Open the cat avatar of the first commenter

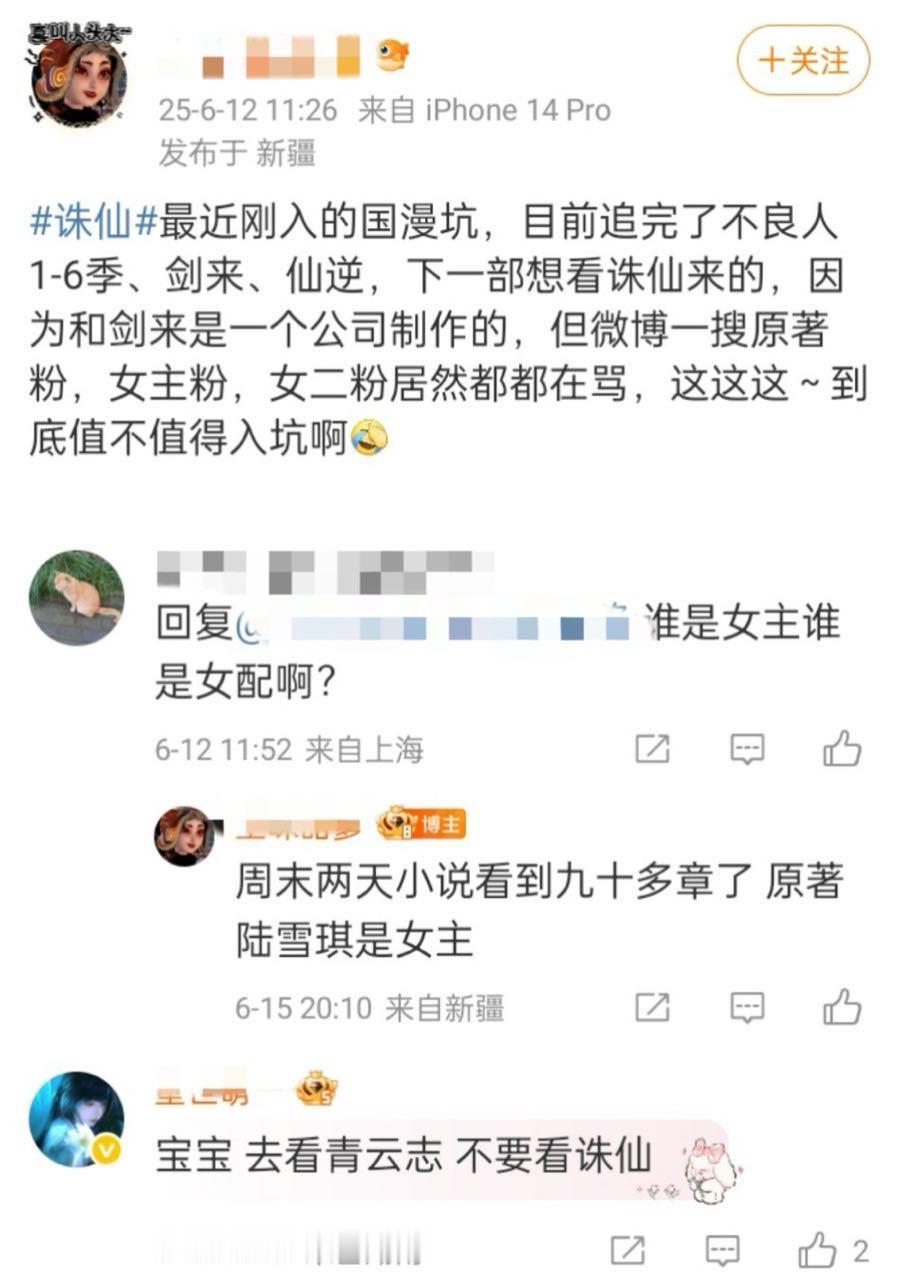pos(75,595)
